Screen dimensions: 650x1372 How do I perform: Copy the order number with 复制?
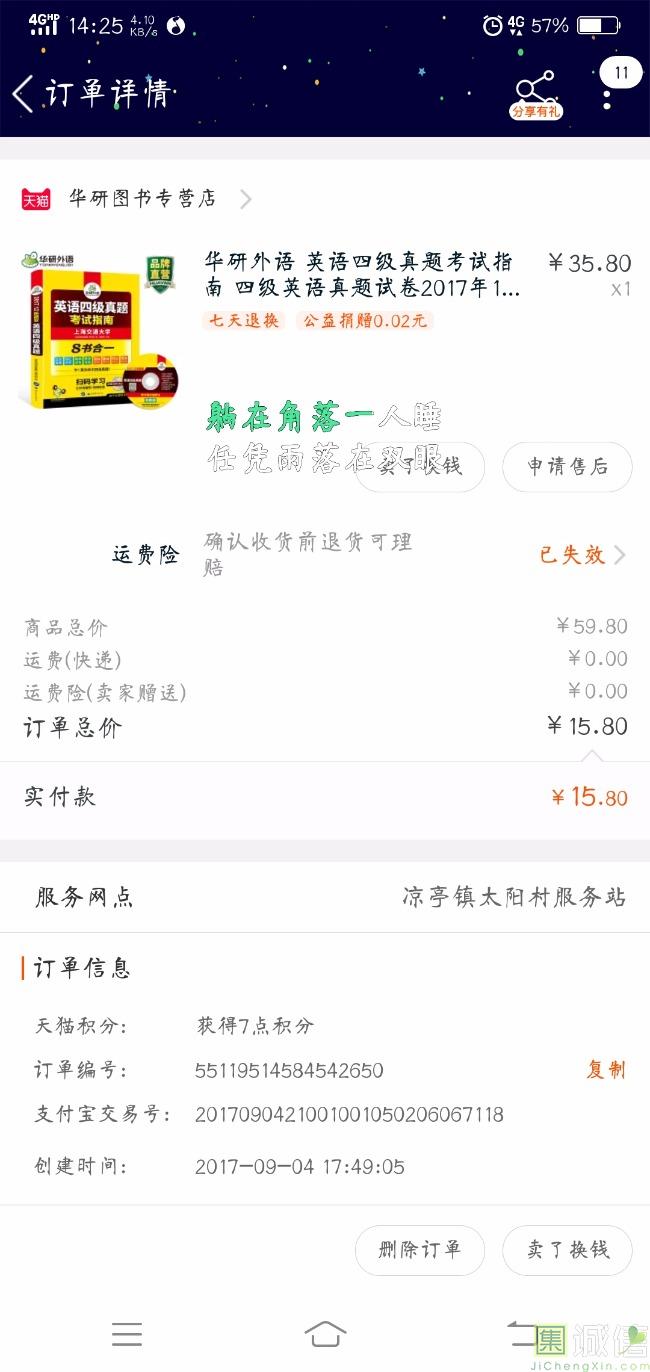point(606,1069)
